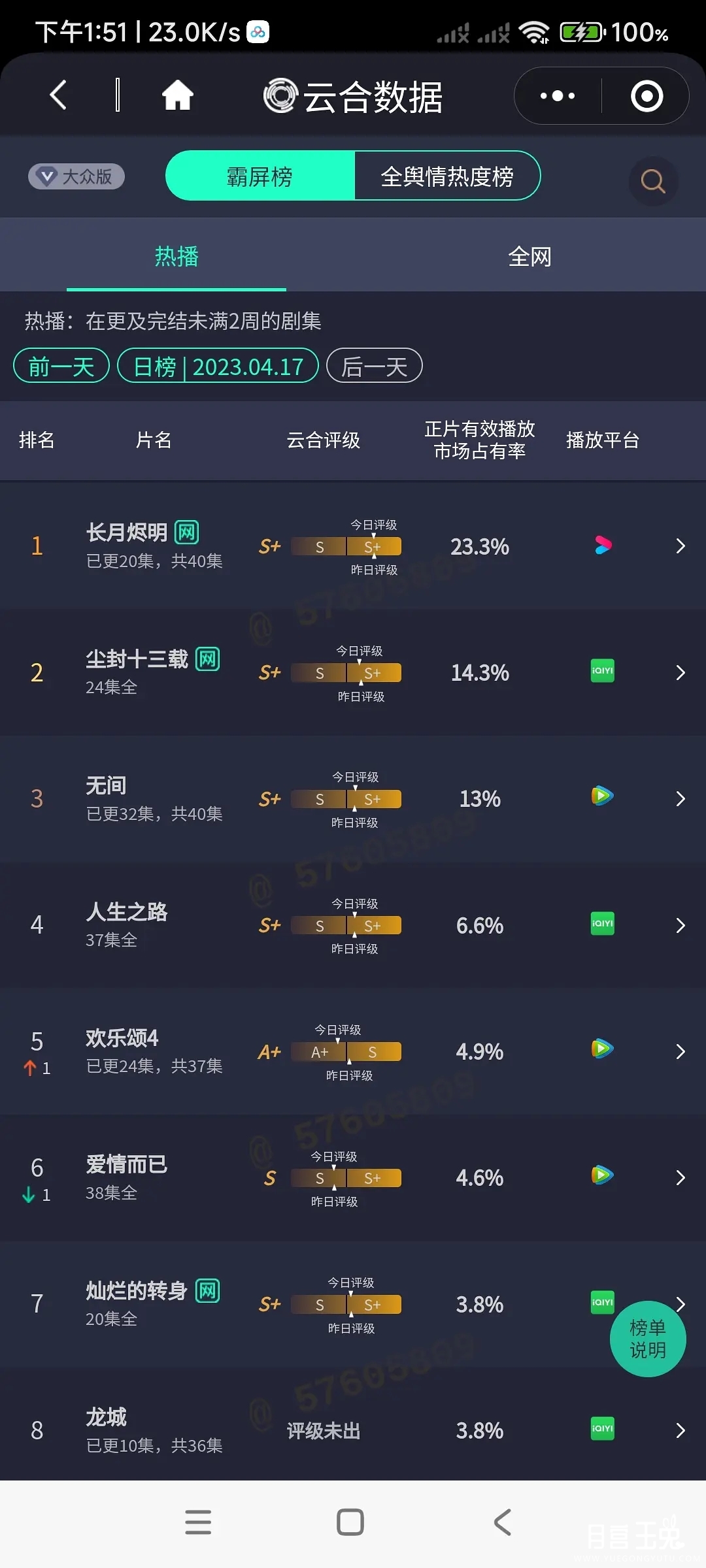Image resolution: width=706 pixels, height=1568 pixels.
Task: Tap the 榜单说明 floating button
Action: 647,1339
